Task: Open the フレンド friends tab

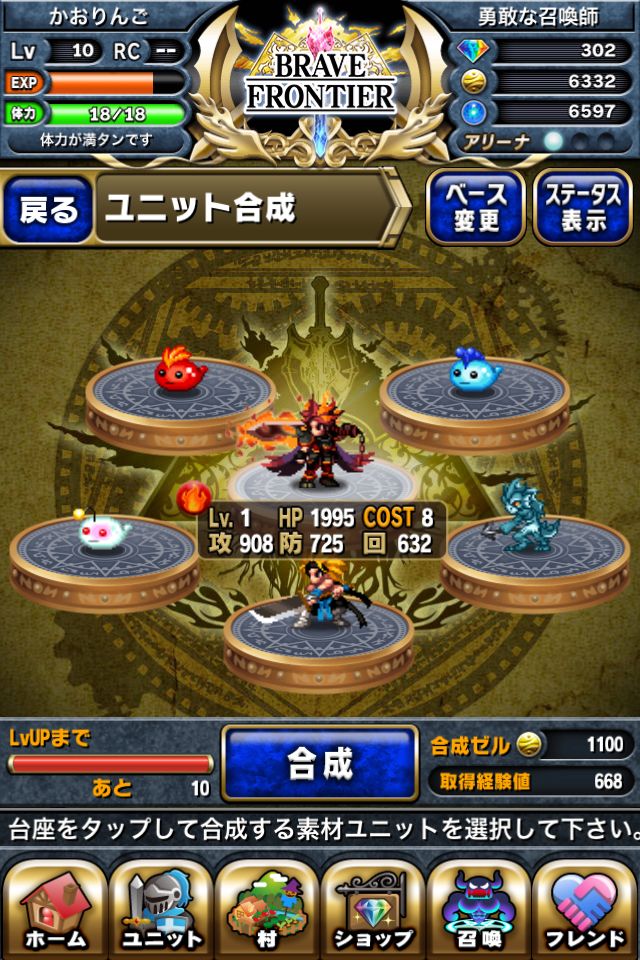Action: tap(584, 909)
